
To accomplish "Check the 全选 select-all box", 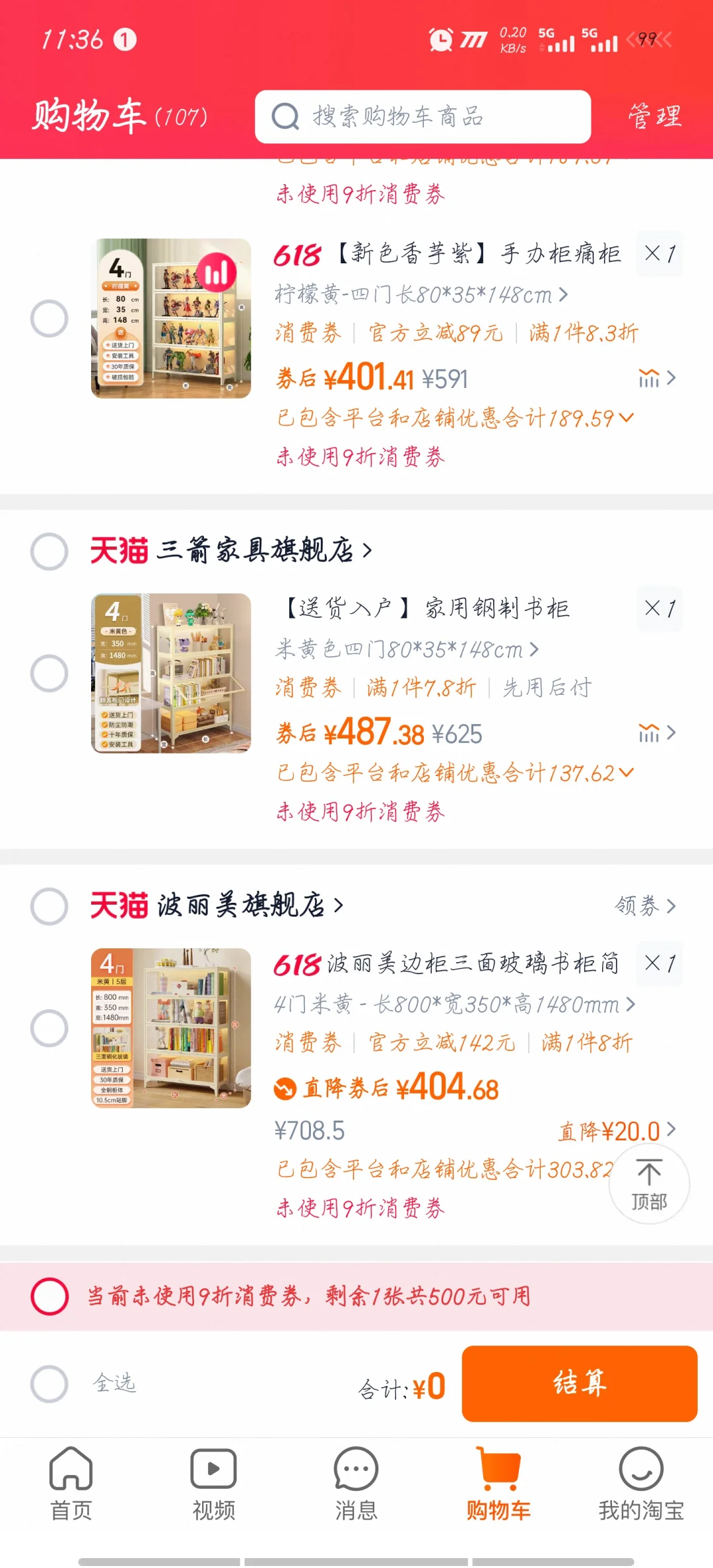I will tap(50, 1383).
